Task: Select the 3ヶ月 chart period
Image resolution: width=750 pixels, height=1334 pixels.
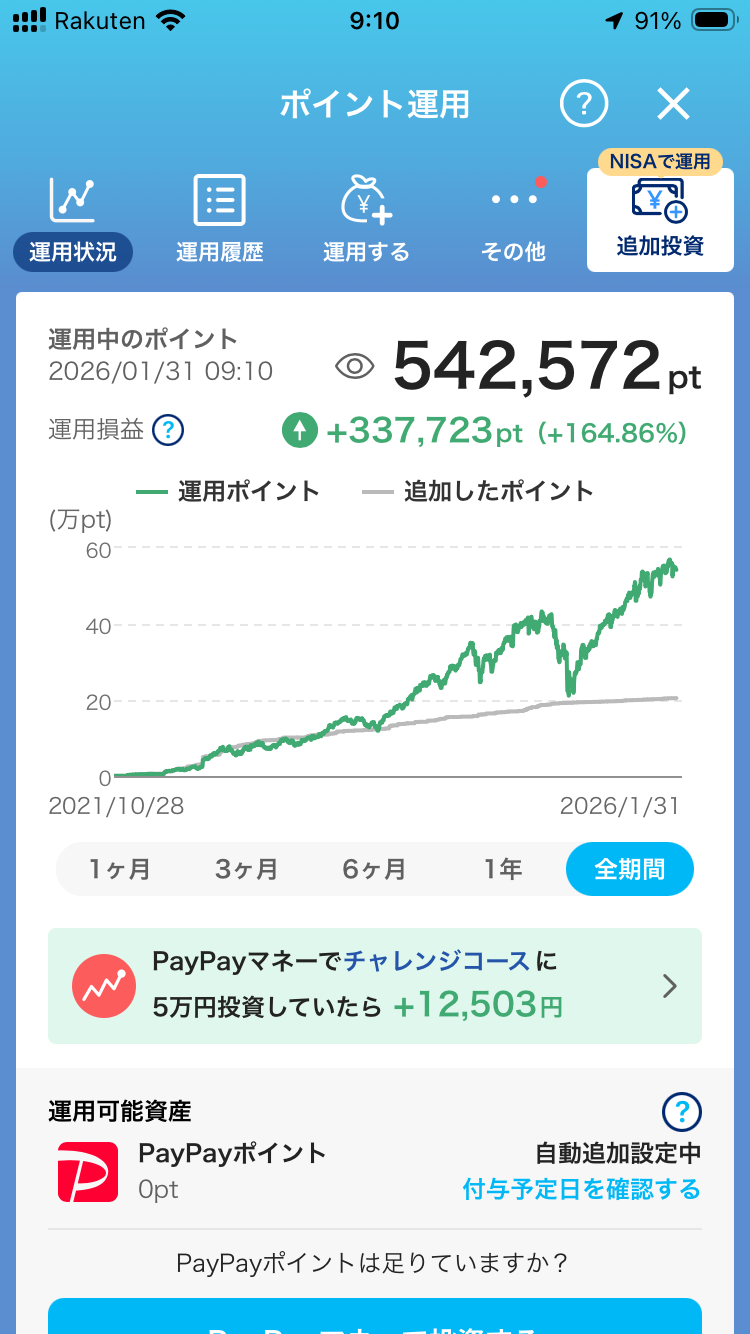Action: pyautogui.click(x=246, y=869)
